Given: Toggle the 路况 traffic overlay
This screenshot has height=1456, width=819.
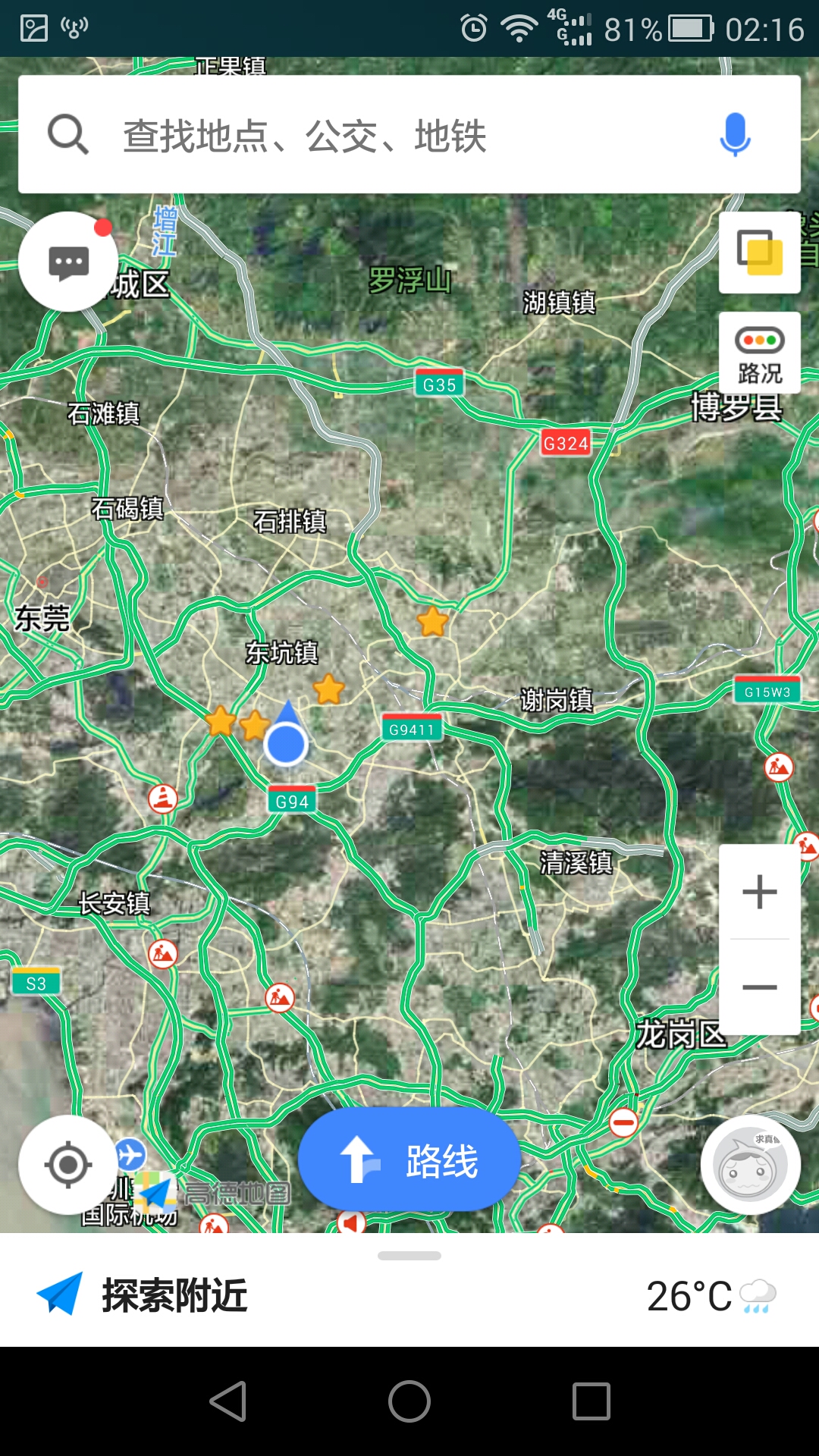Looking at the screenshot, I should pos(759,353).
